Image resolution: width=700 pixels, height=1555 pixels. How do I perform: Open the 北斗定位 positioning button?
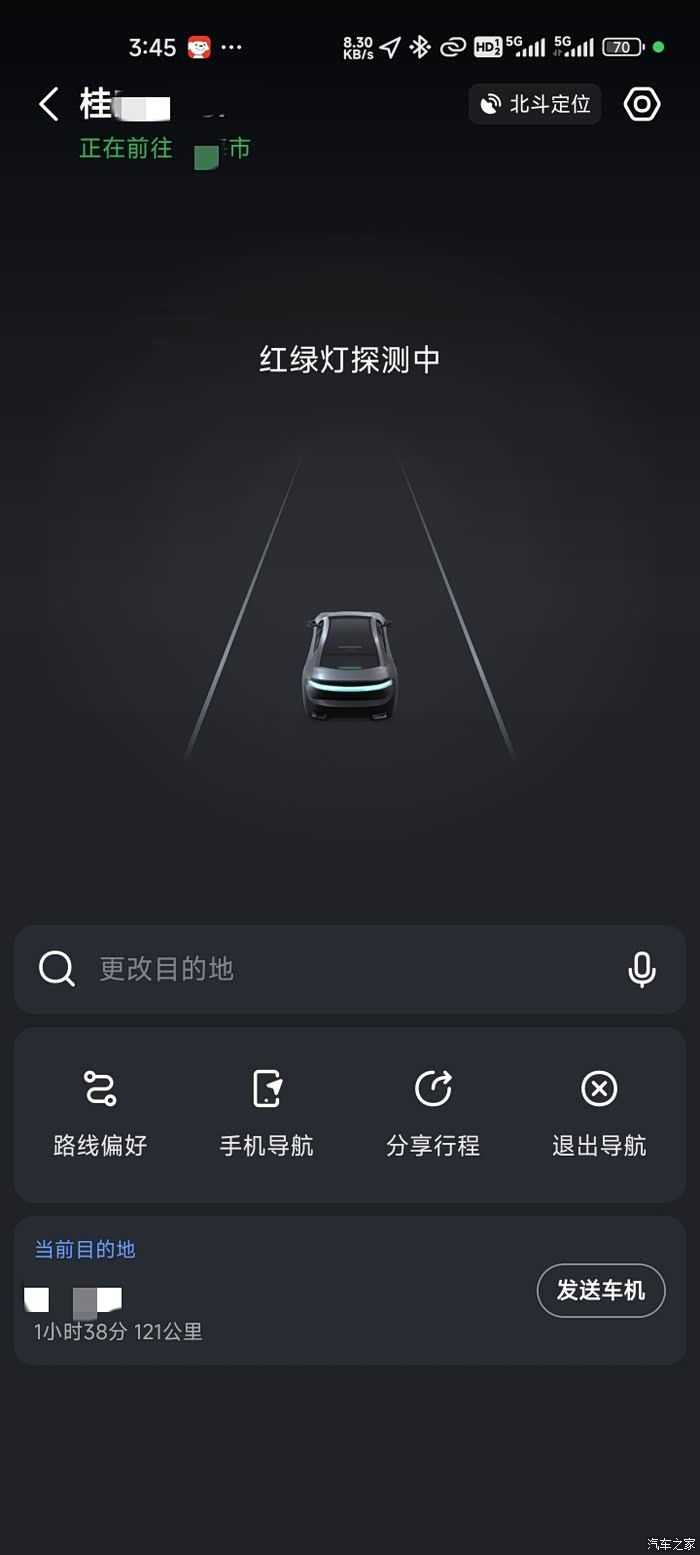(x=535, y=104)
